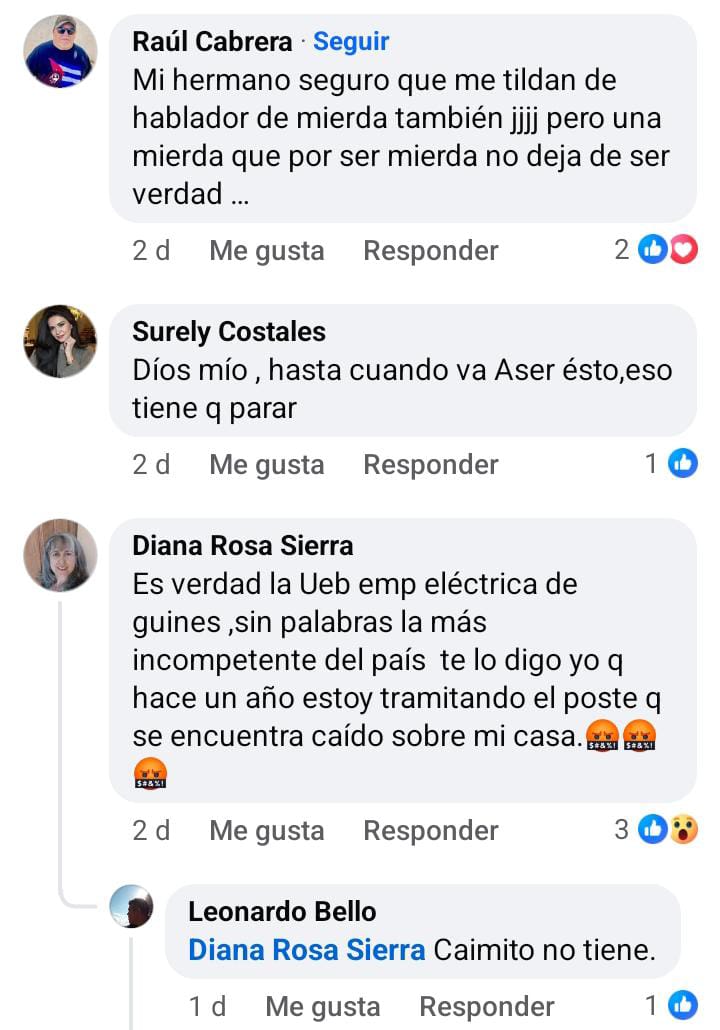
Task: Reply to Diana Rosa Sierra's comment
Action: click(430, 830)
